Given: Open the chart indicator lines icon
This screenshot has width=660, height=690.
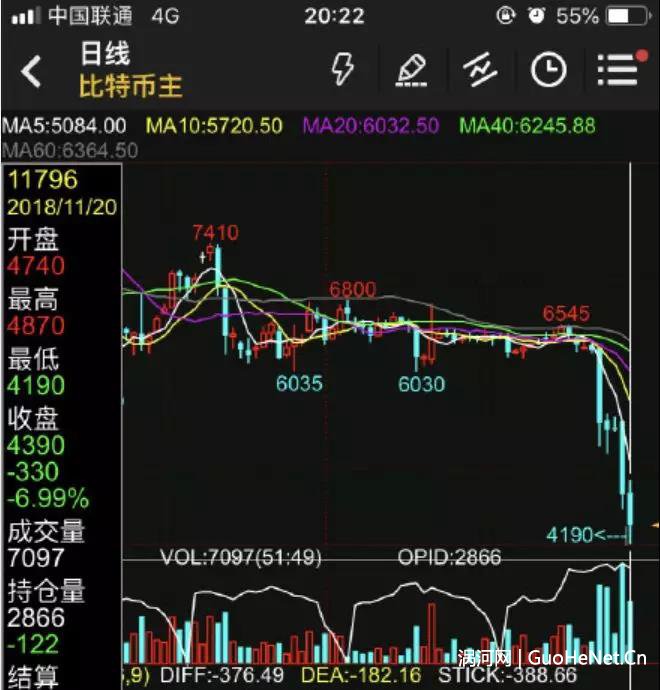Looking at the screenshot, I should click(x=480, y=69).
